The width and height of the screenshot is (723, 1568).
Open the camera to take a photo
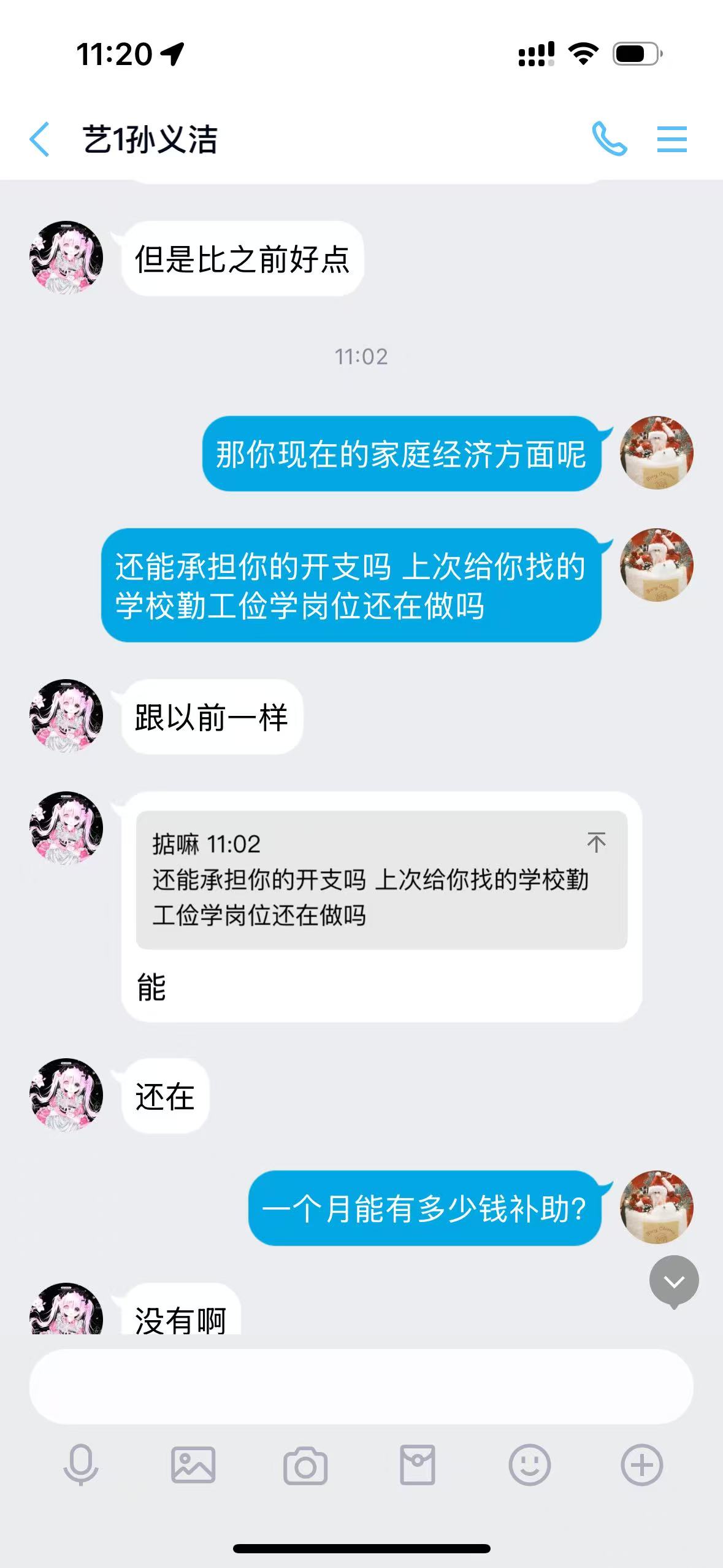(x=305, y=1465)
